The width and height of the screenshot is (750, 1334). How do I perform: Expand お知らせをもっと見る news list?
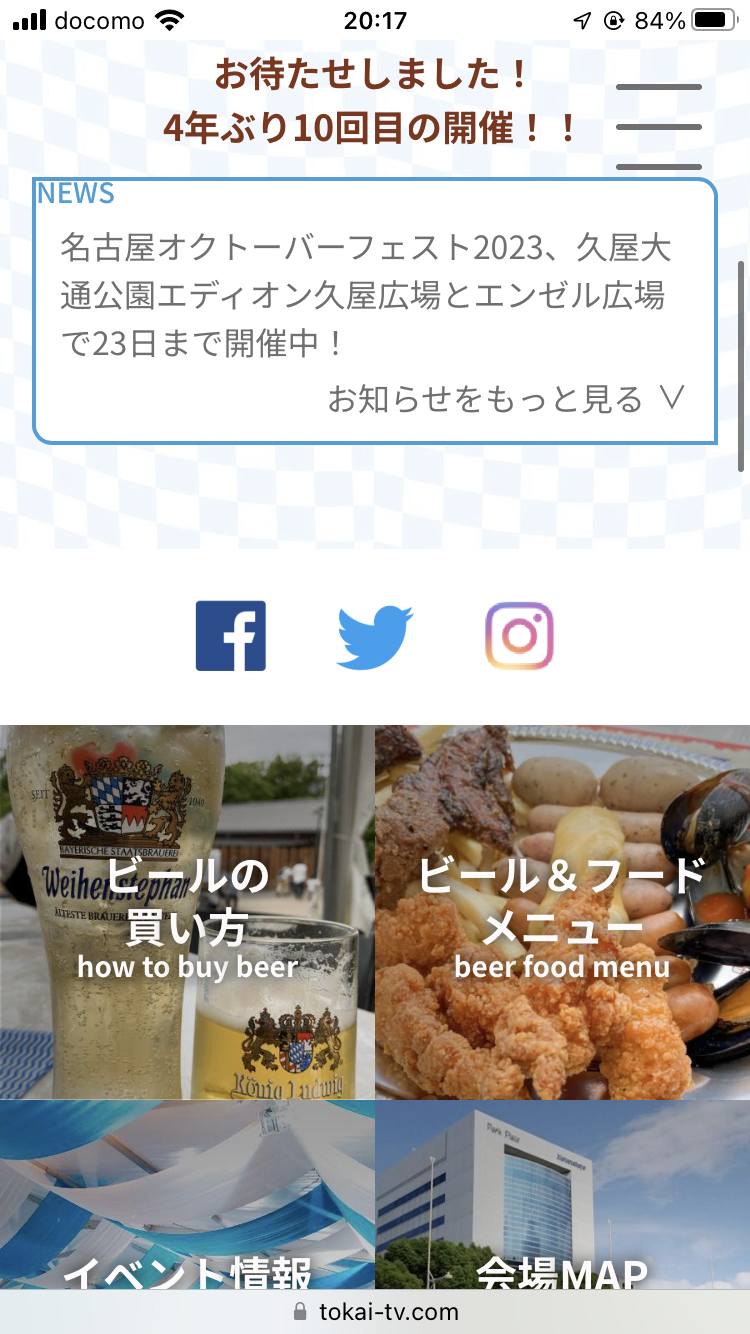click(x=506, y=399)
